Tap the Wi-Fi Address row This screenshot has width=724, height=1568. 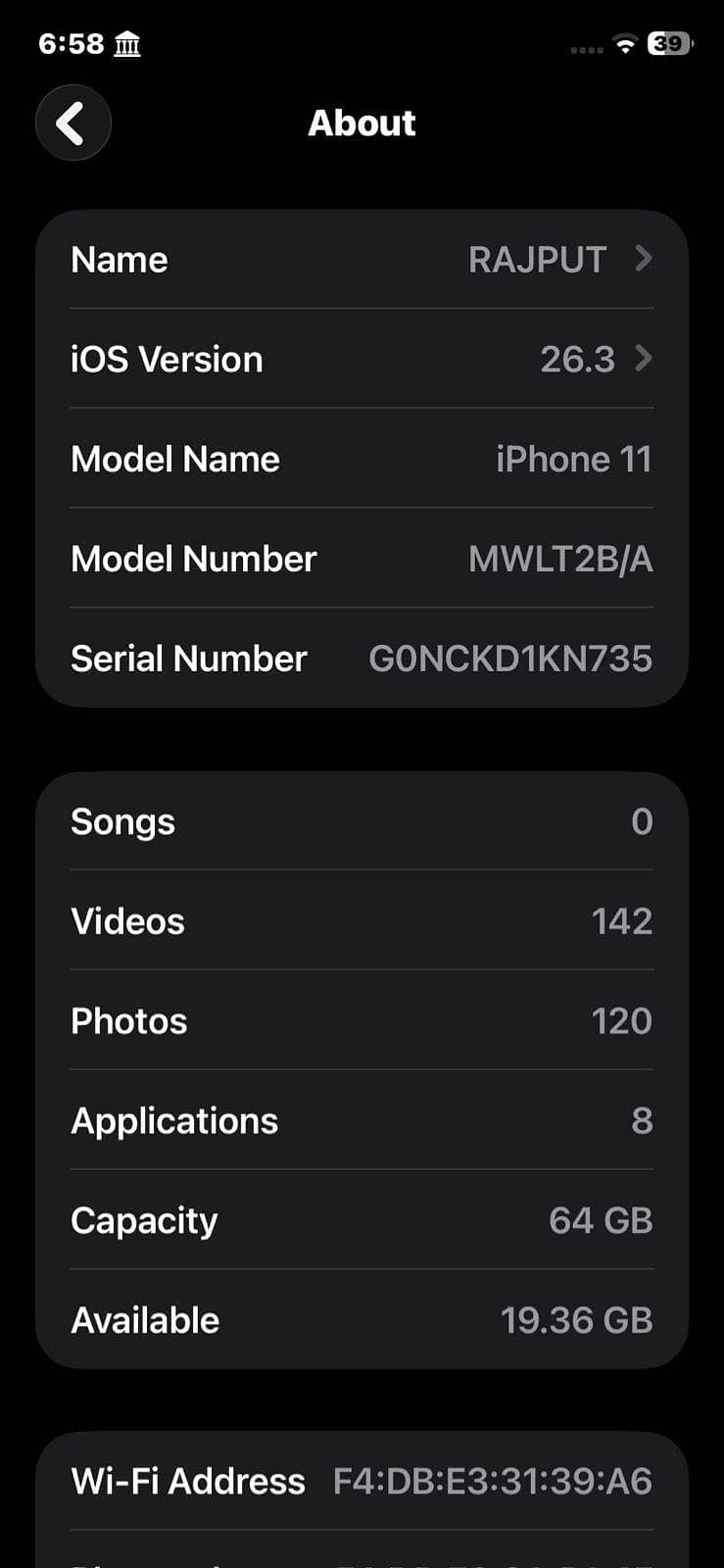click(362, 1481)
